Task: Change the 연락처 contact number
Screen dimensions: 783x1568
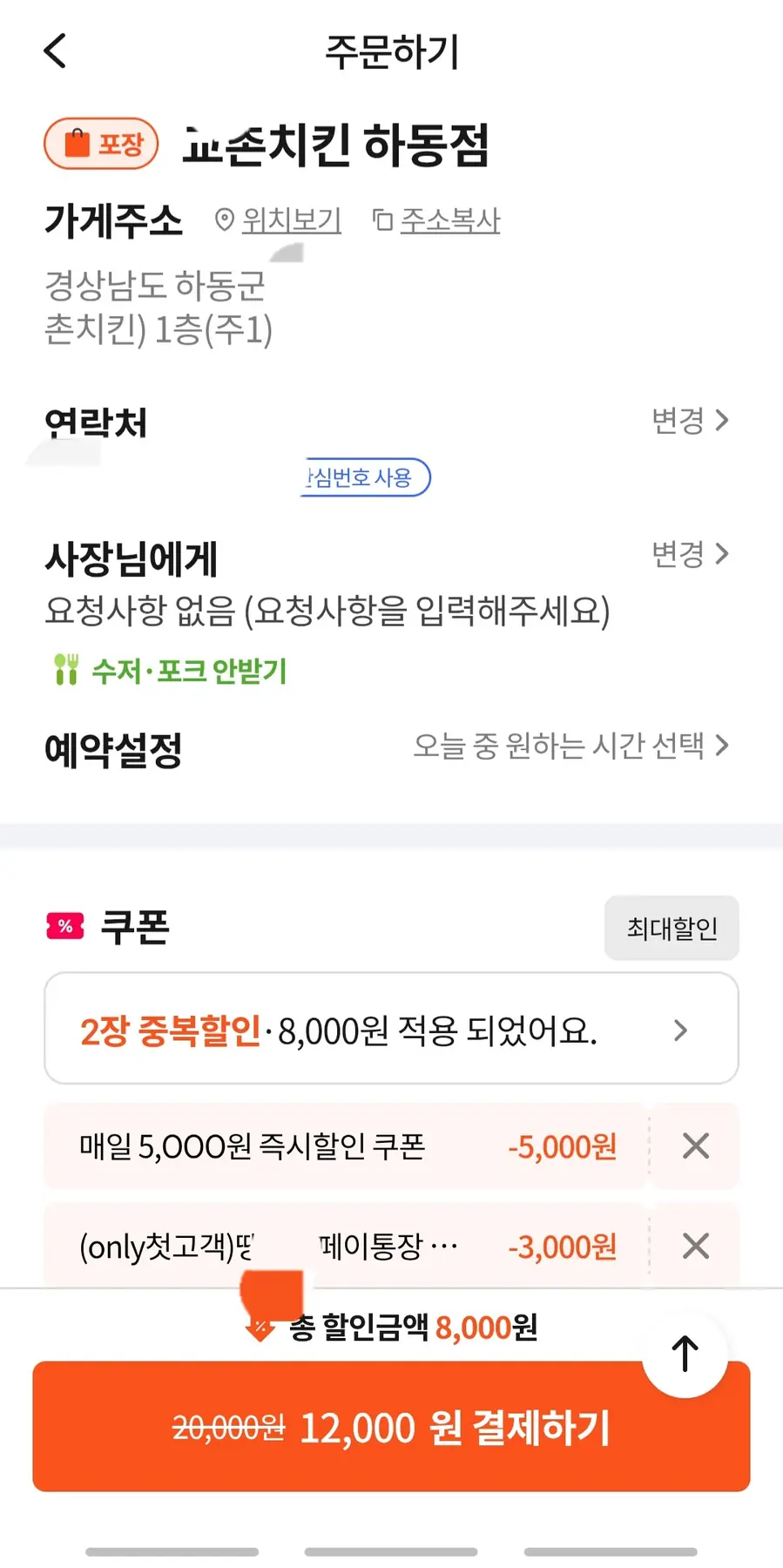Action: [690, 421]
